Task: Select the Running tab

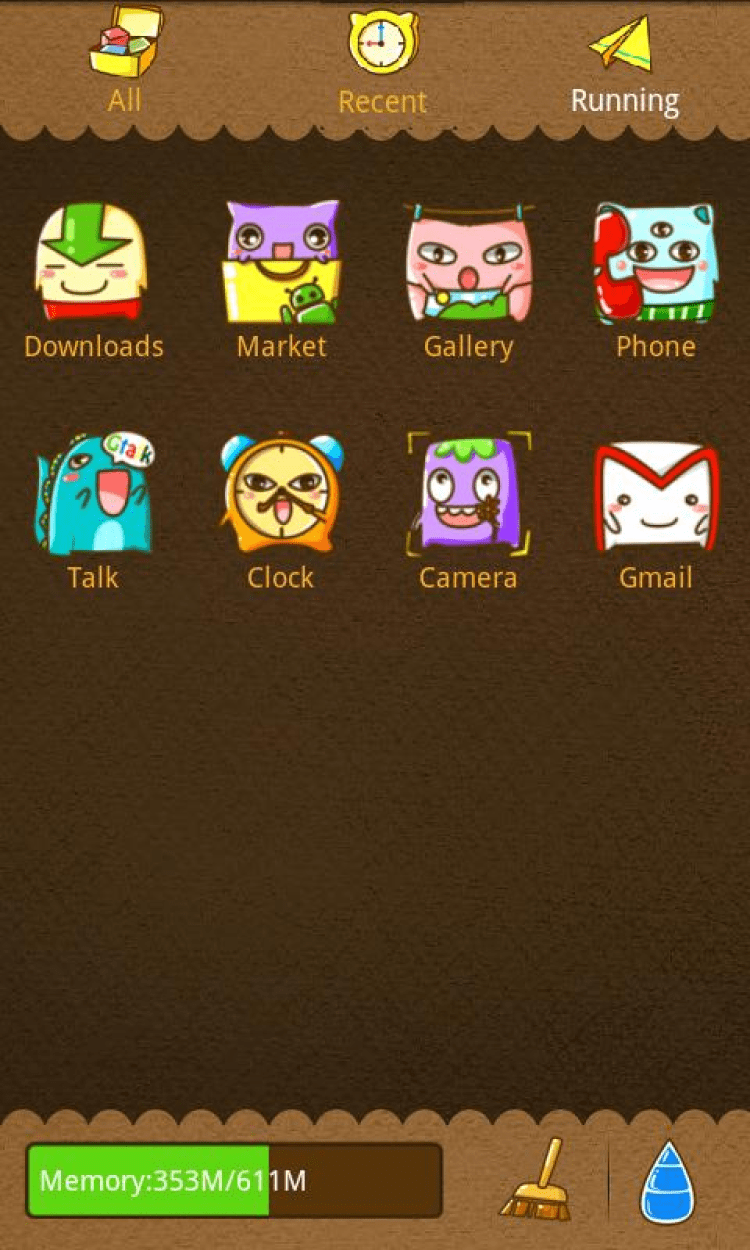Action: click(625, 62)
